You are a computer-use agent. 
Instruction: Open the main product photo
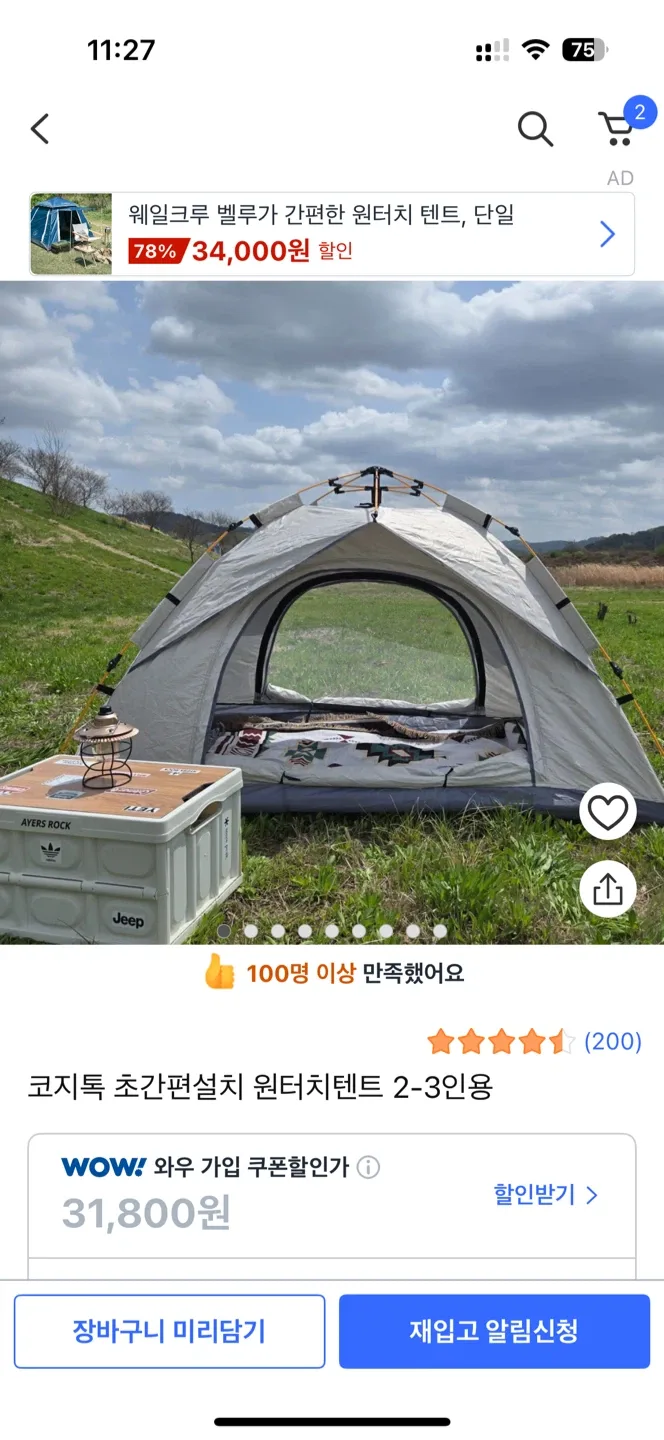coord(332,610)
